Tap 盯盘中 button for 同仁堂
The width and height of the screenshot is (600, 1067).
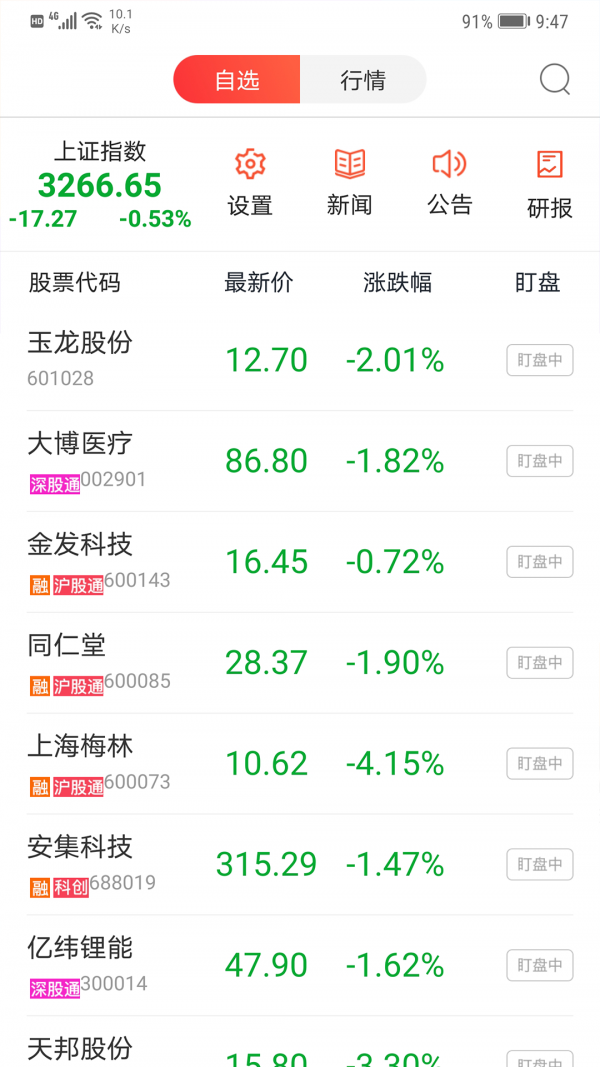[x=540, y=662]
